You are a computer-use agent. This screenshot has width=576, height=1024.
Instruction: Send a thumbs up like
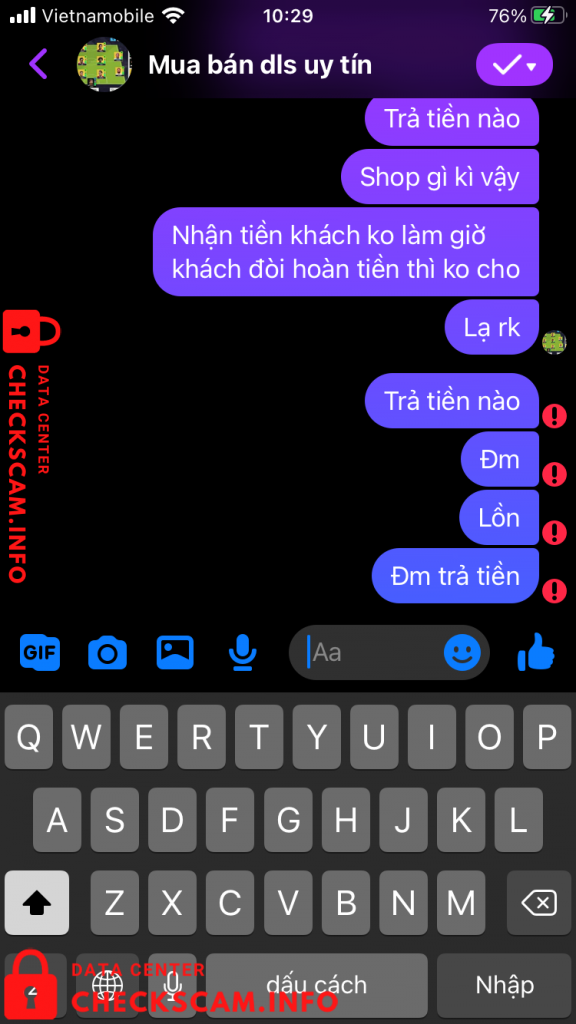click(536, 652)
